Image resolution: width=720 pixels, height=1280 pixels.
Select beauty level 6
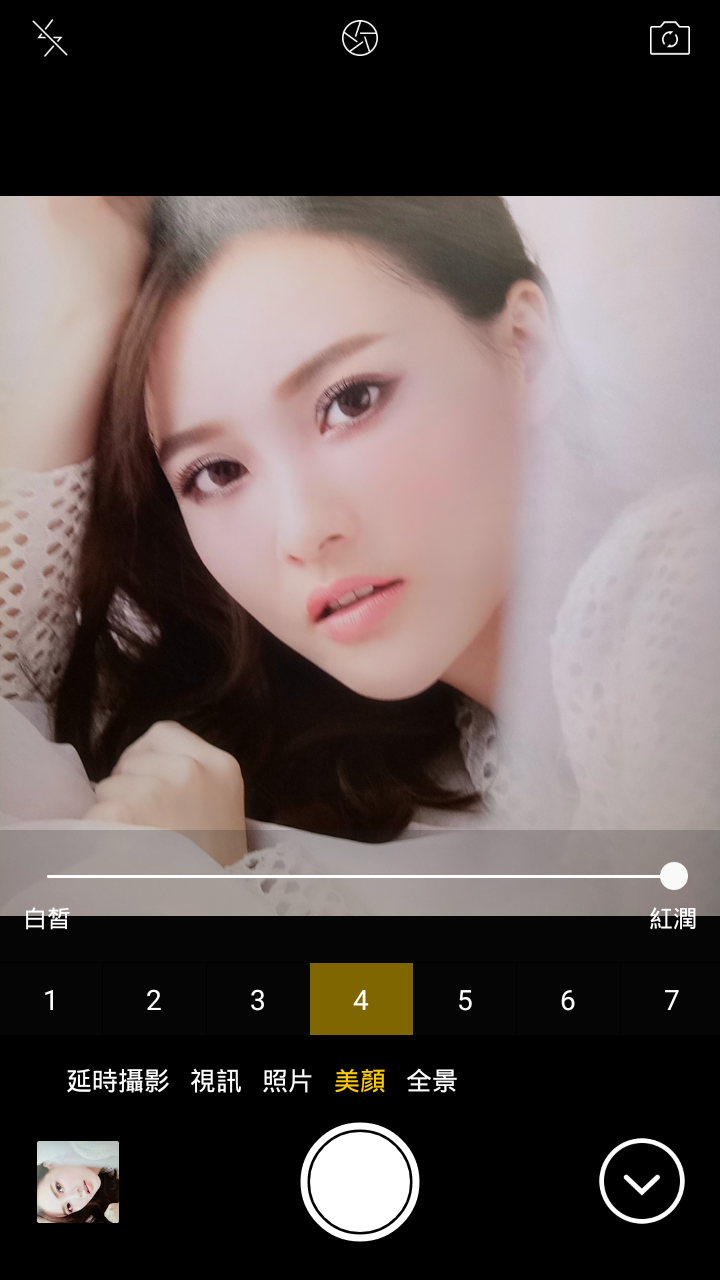tap(568, 999)
